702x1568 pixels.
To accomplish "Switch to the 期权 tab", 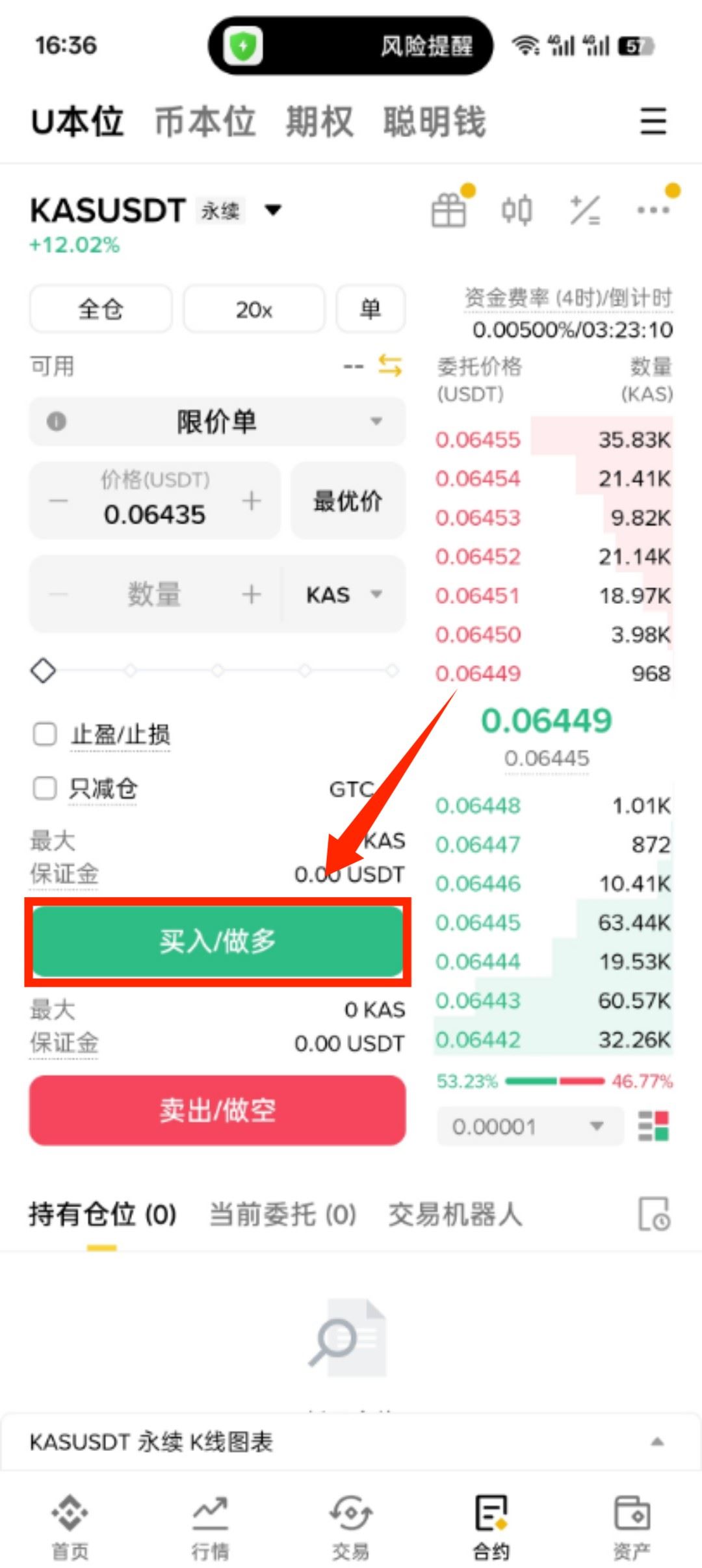I will tap(319, 122).
